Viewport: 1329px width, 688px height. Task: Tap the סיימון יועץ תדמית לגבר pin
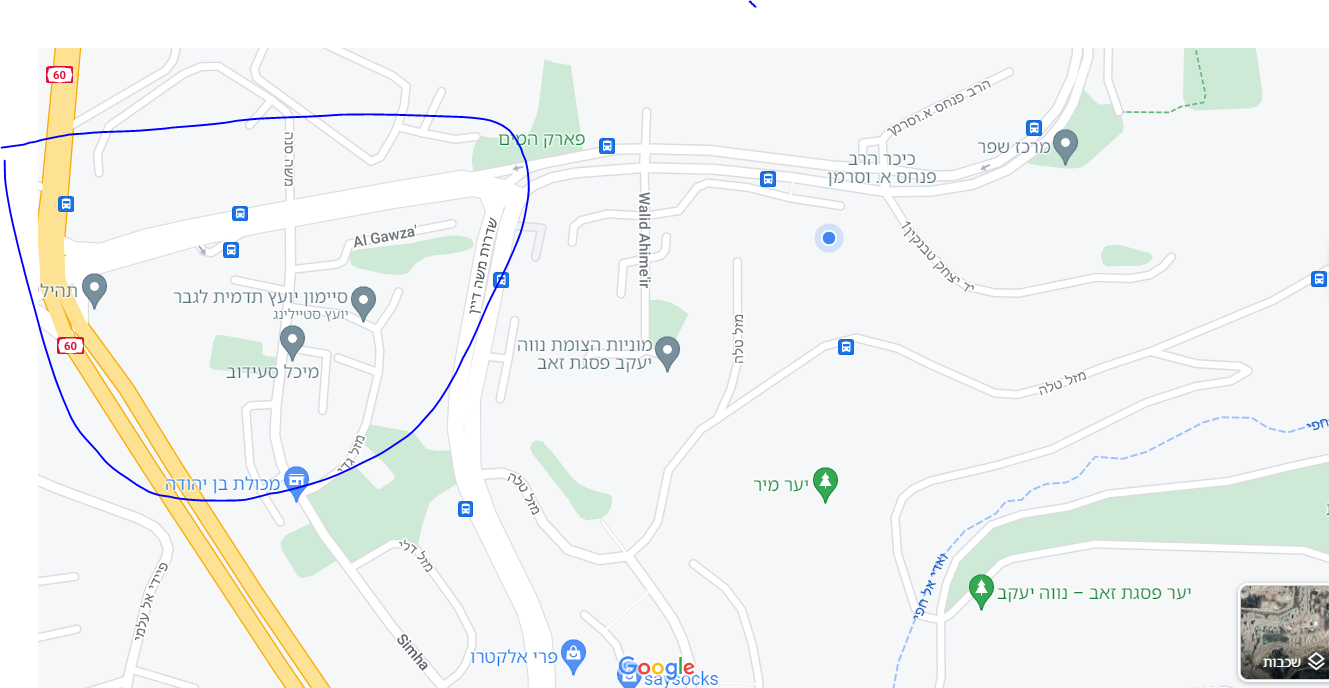364,301
